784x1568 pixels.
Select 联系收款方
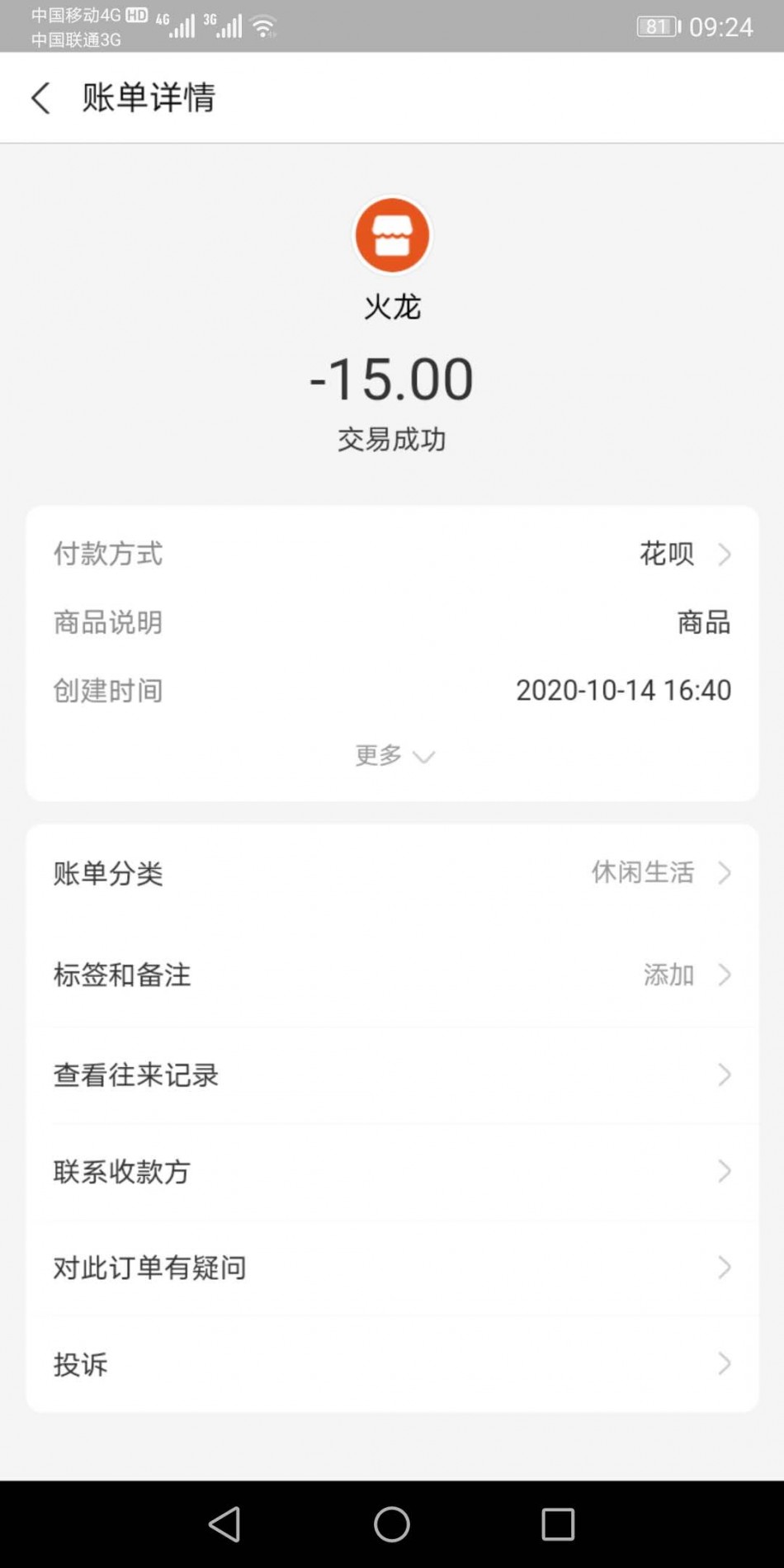point(392,1171)
